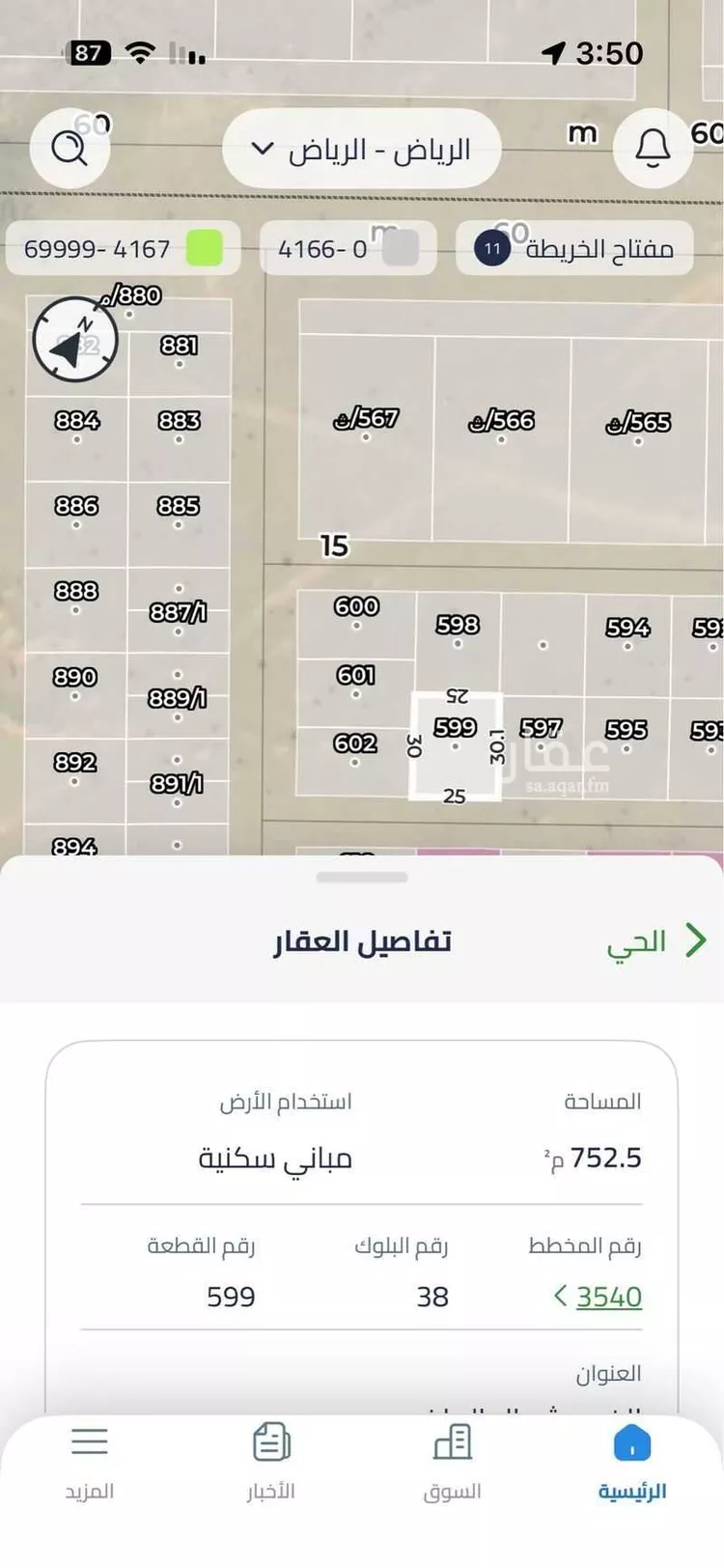Viewport: 724px width, 1568px height.
Task: Switch to the الأخبار news tab
Action: point(271,1463)
